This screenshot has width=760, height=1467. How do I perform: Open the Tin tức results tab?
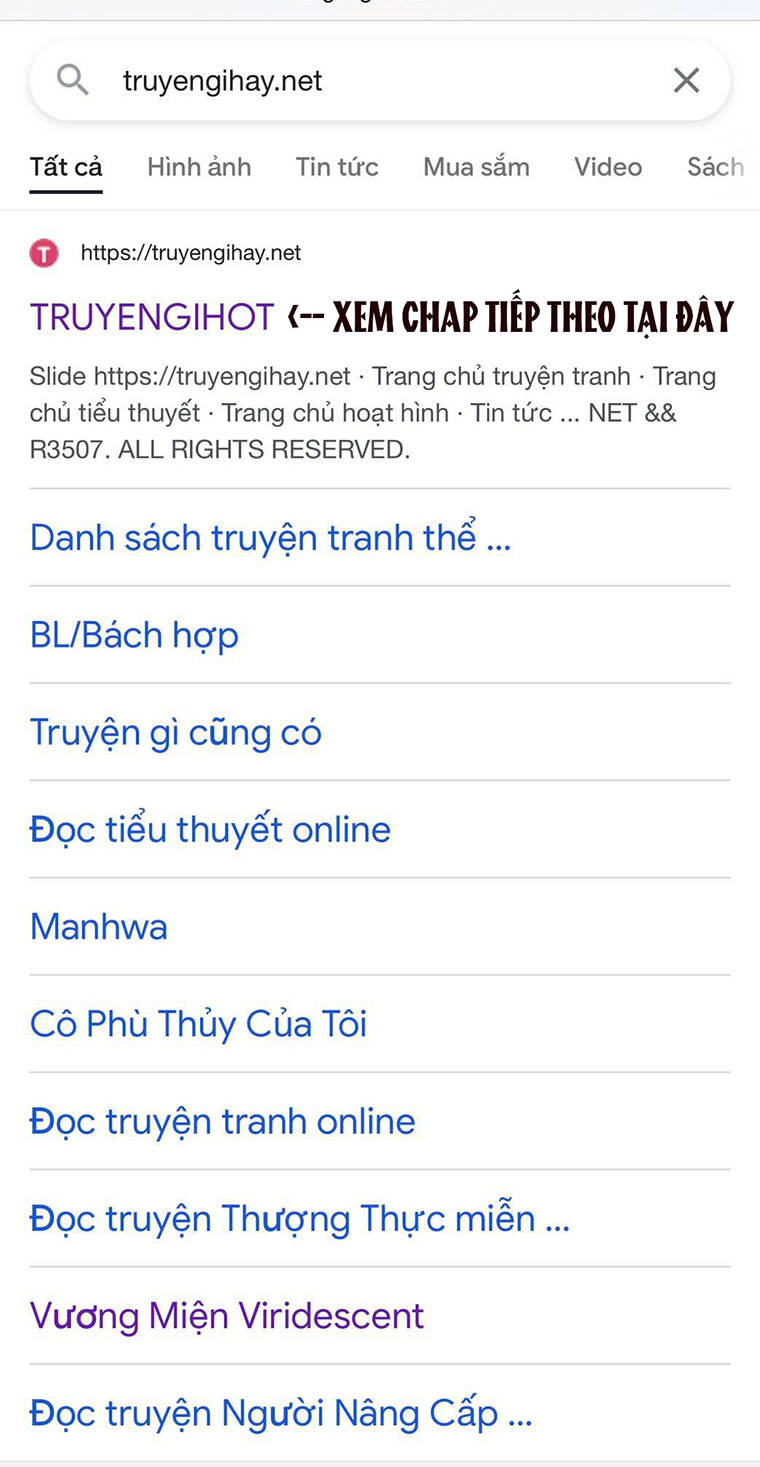[x=336, y=167]
